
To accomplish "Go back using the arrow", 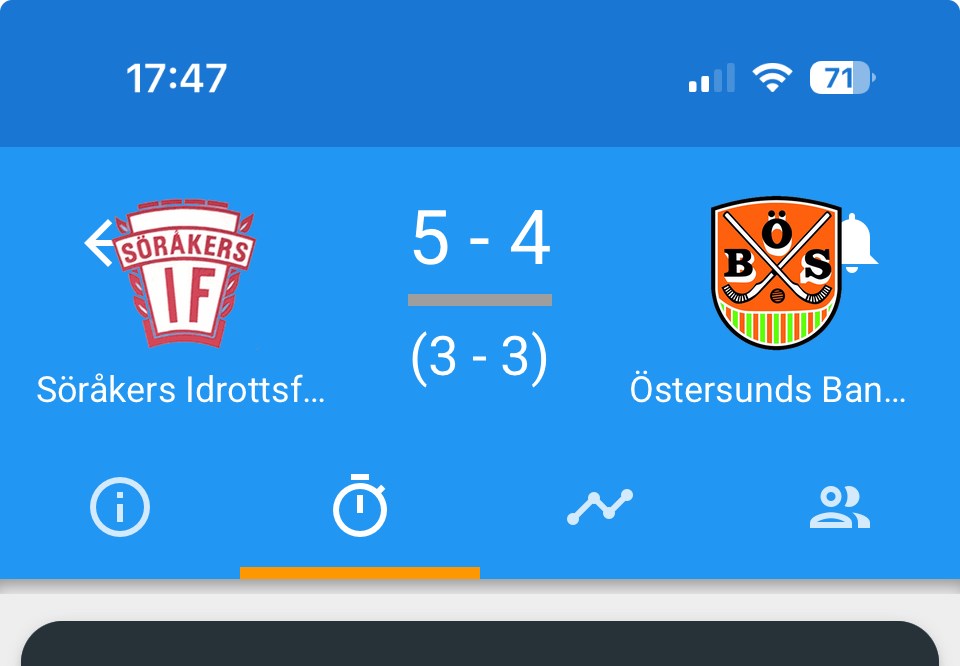I will (100, 244).
